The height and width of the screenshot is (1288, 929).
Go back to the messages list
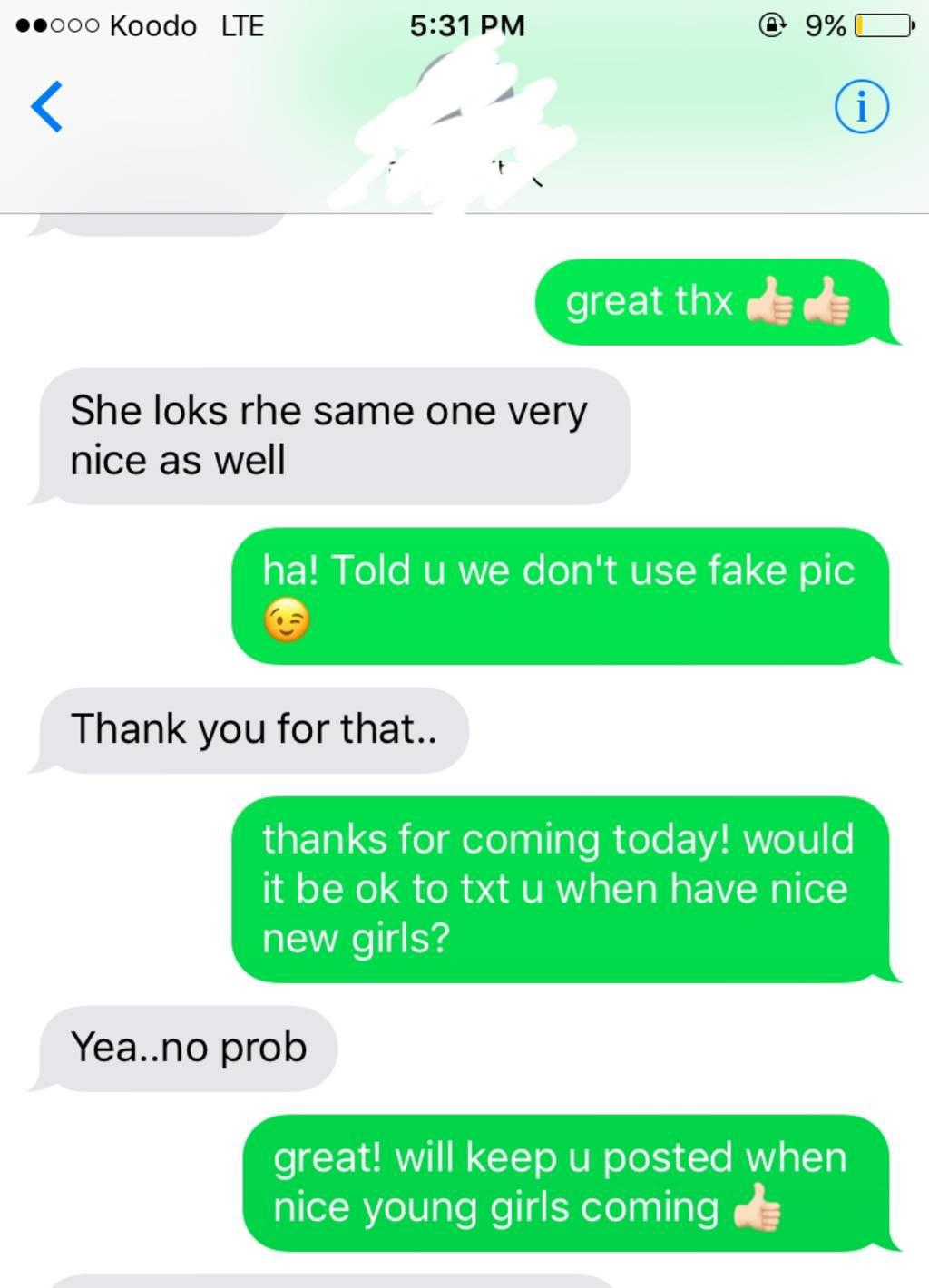tap(46, 107)
